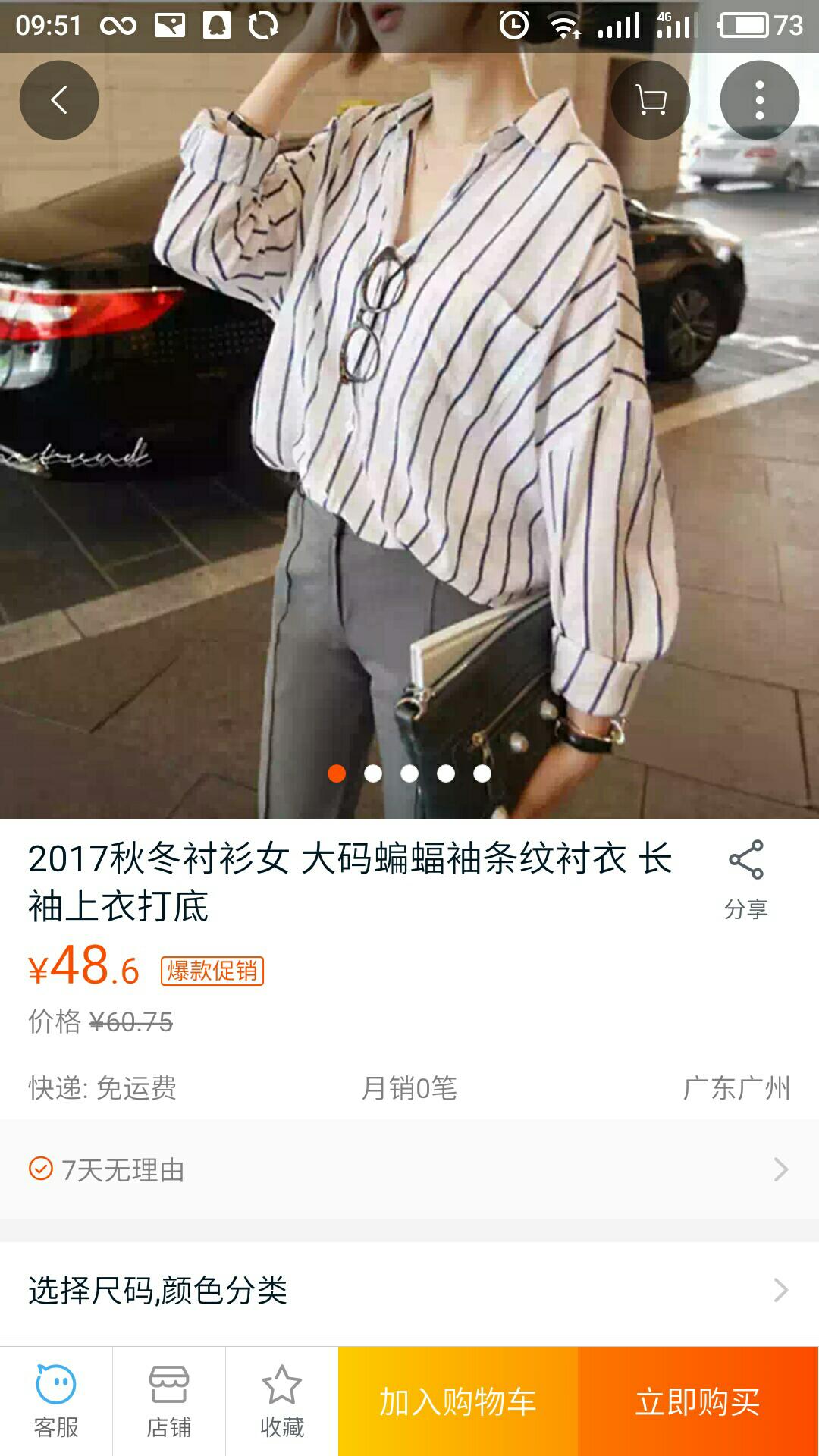
Task: Share this product via 分享
Action: point(746,879)
